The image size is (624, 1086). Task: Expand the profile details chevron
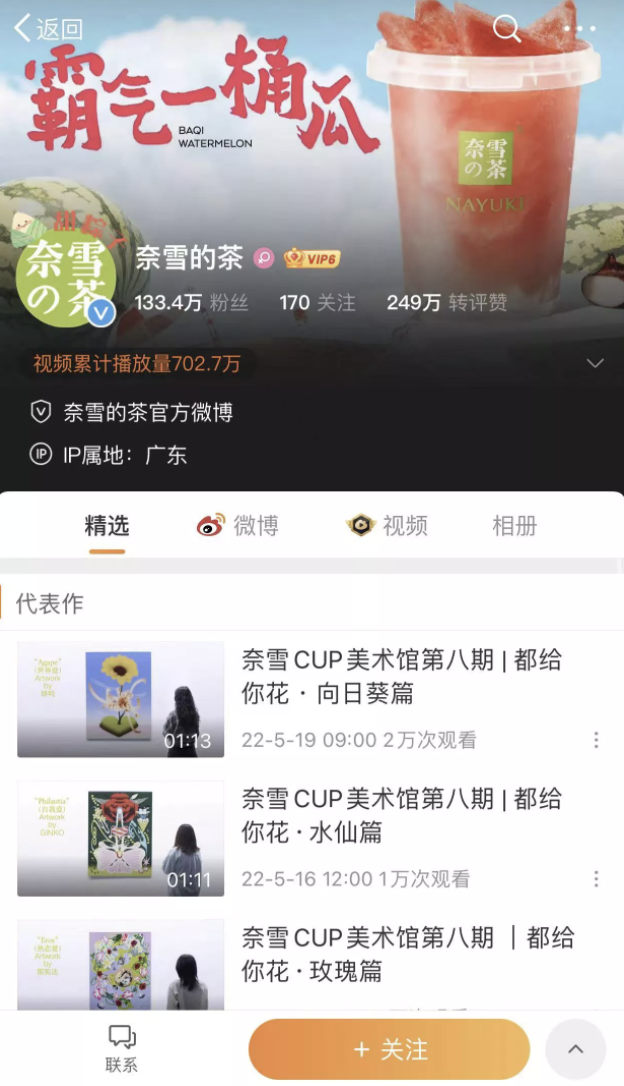(595, 363)
